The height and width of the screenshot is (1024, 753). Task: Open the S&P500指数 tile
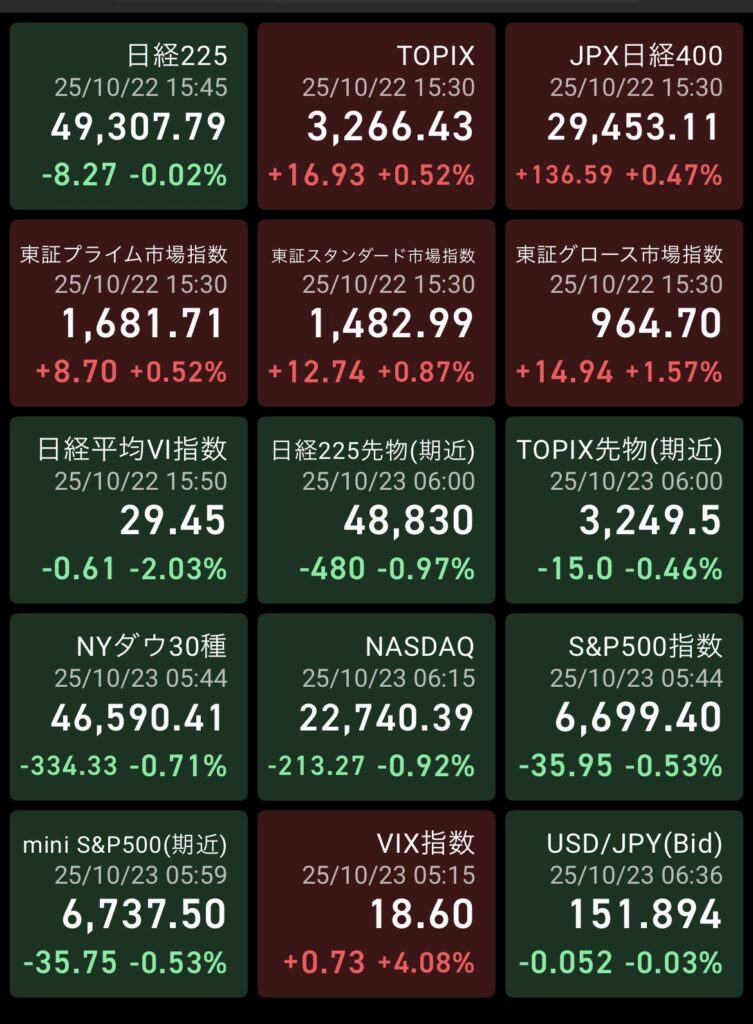[624, 707]
